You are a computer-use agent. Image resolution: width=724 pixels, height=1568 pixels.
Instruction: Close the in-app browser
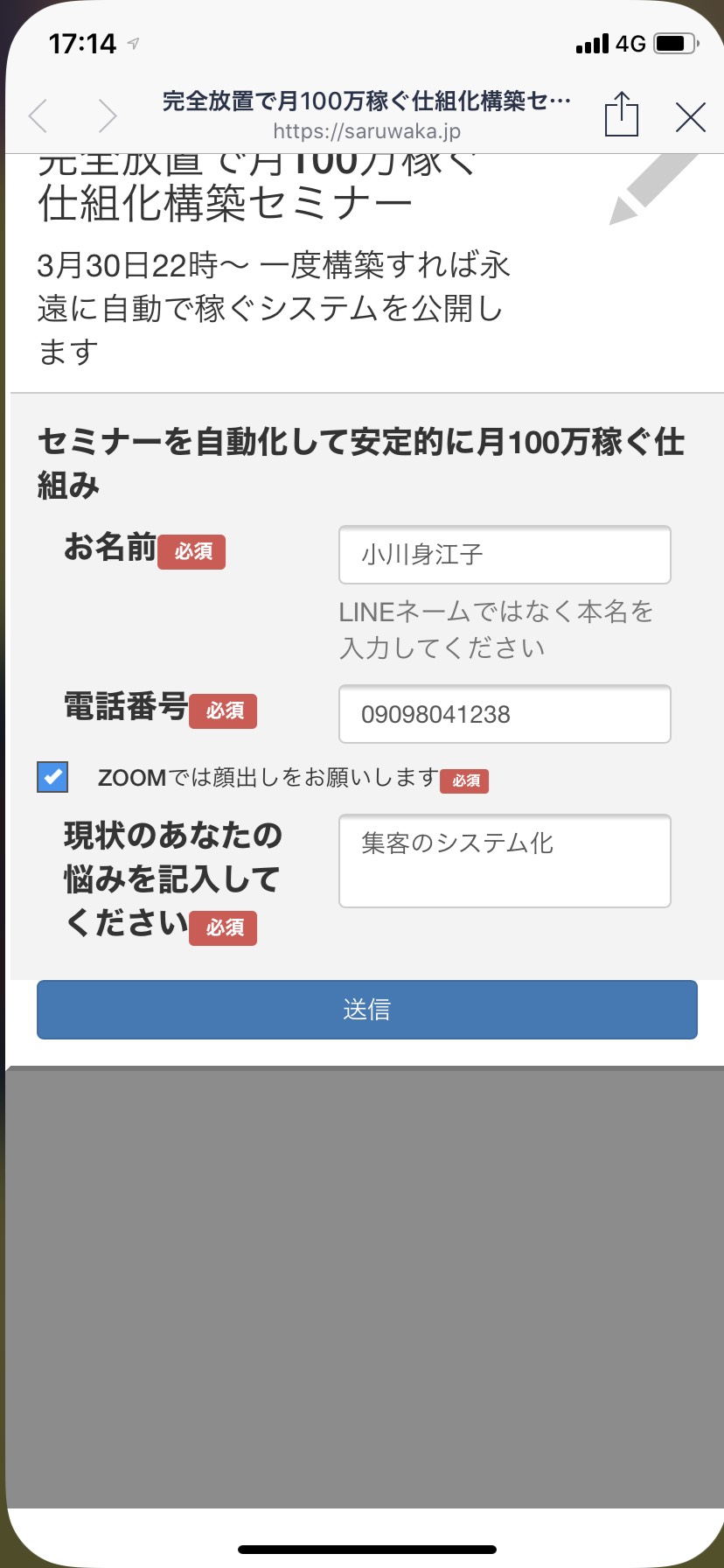pos(691,116)
